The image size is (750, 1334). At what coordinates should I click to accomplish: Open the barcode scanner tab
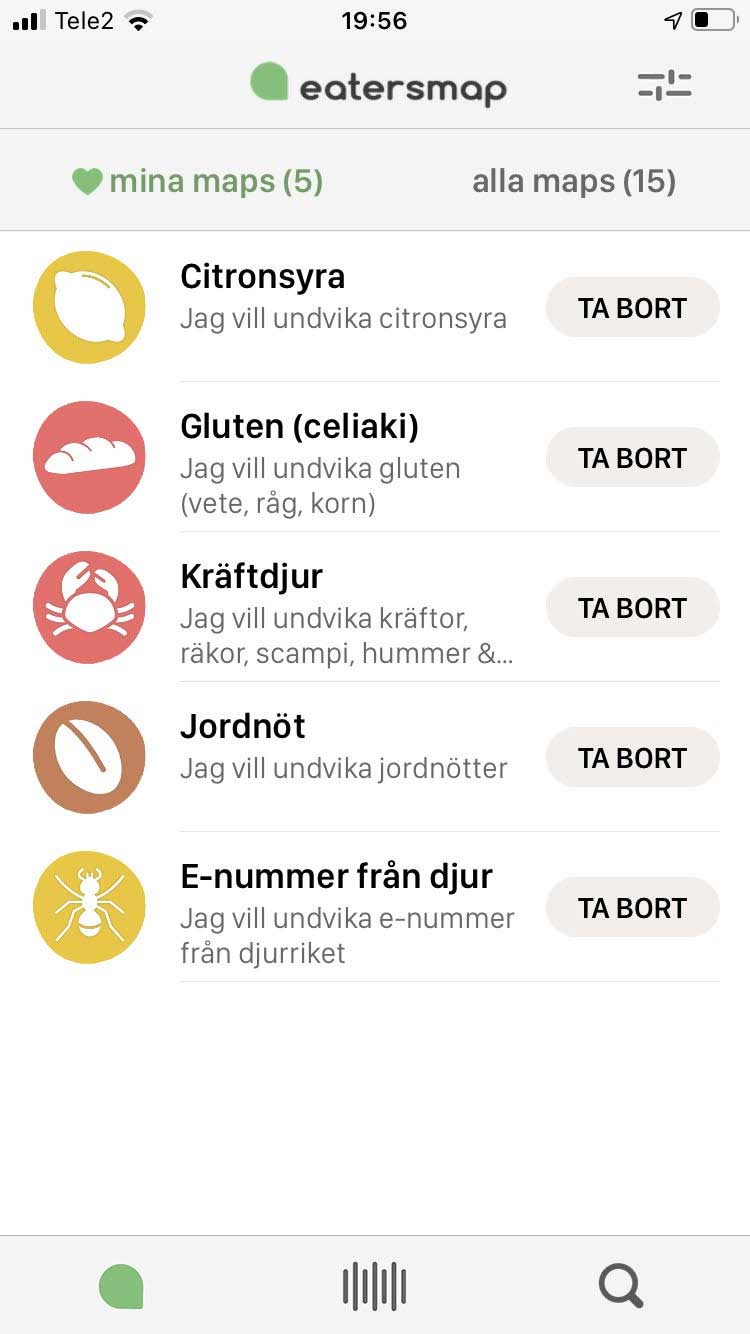click(x=374, y=1286)
